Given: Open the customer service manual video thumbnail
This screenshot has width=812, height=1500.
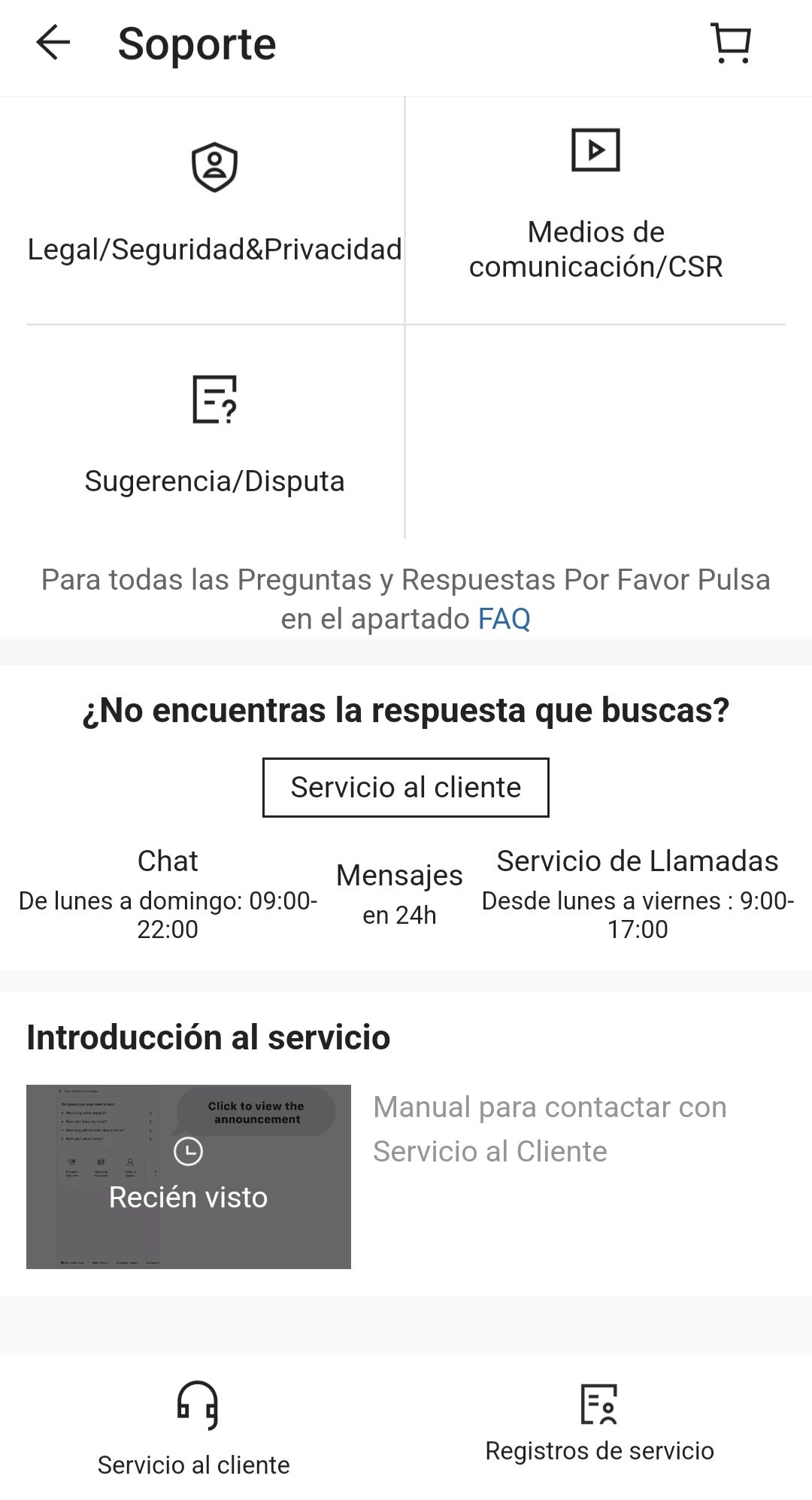Looking at the screenshot, I should [x=188, y=1177].
